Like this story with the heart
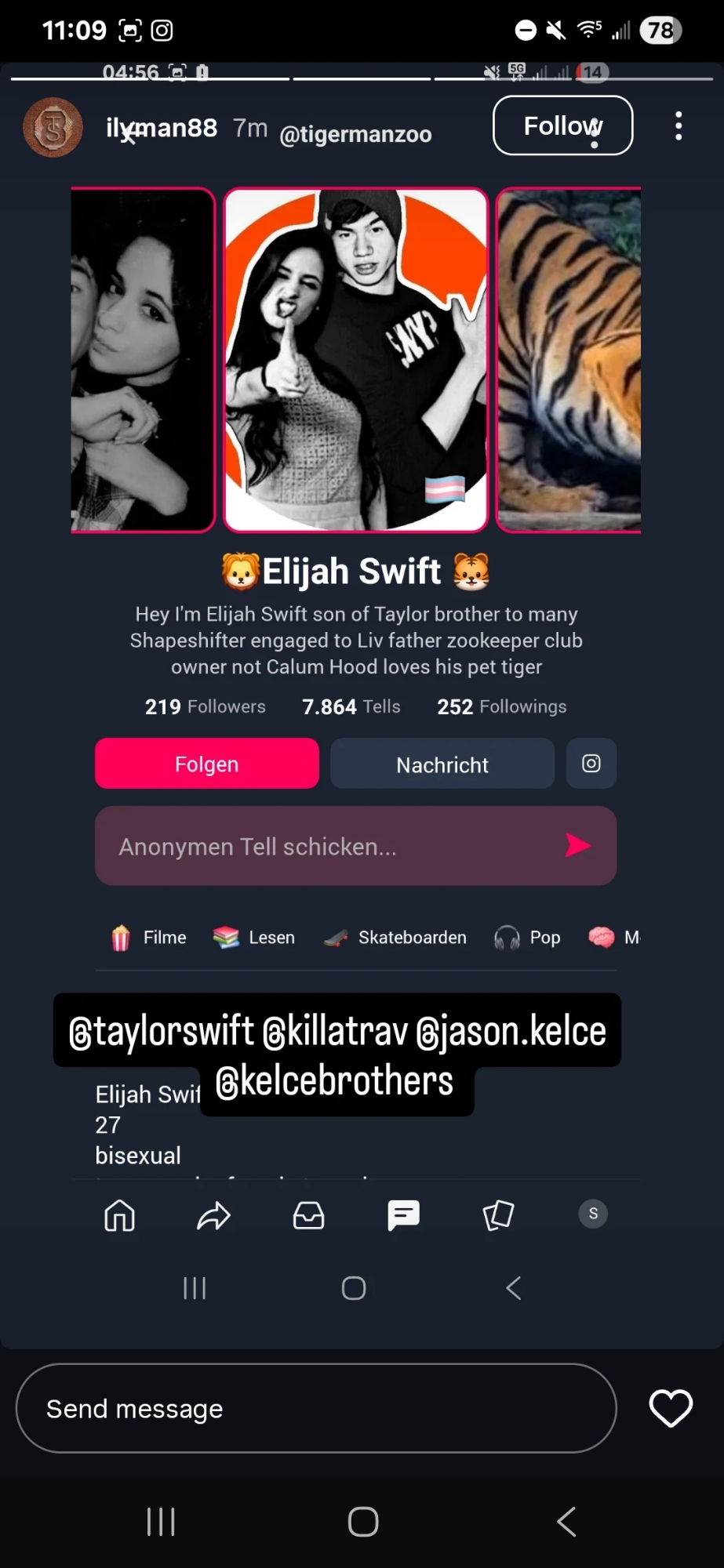The image size is (724, 1568). pyautogui.click(x=671, y=1408)
